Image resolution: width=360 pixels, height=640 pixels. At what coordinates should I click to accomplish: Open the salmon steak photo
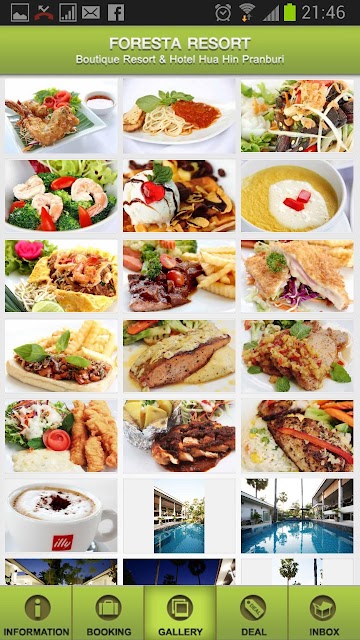(x=179, y=356)
